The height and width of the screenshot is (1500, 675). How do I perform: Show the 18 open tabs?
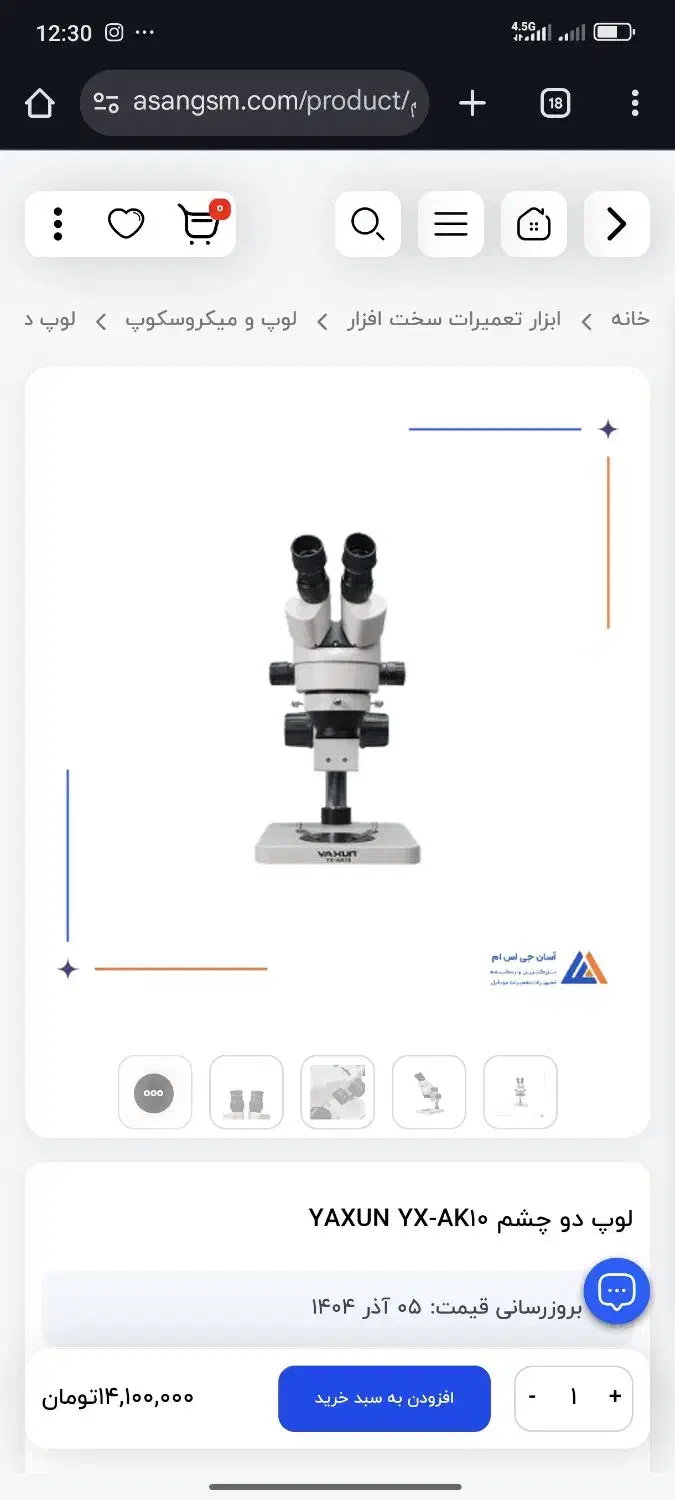[x=555, y=103]
